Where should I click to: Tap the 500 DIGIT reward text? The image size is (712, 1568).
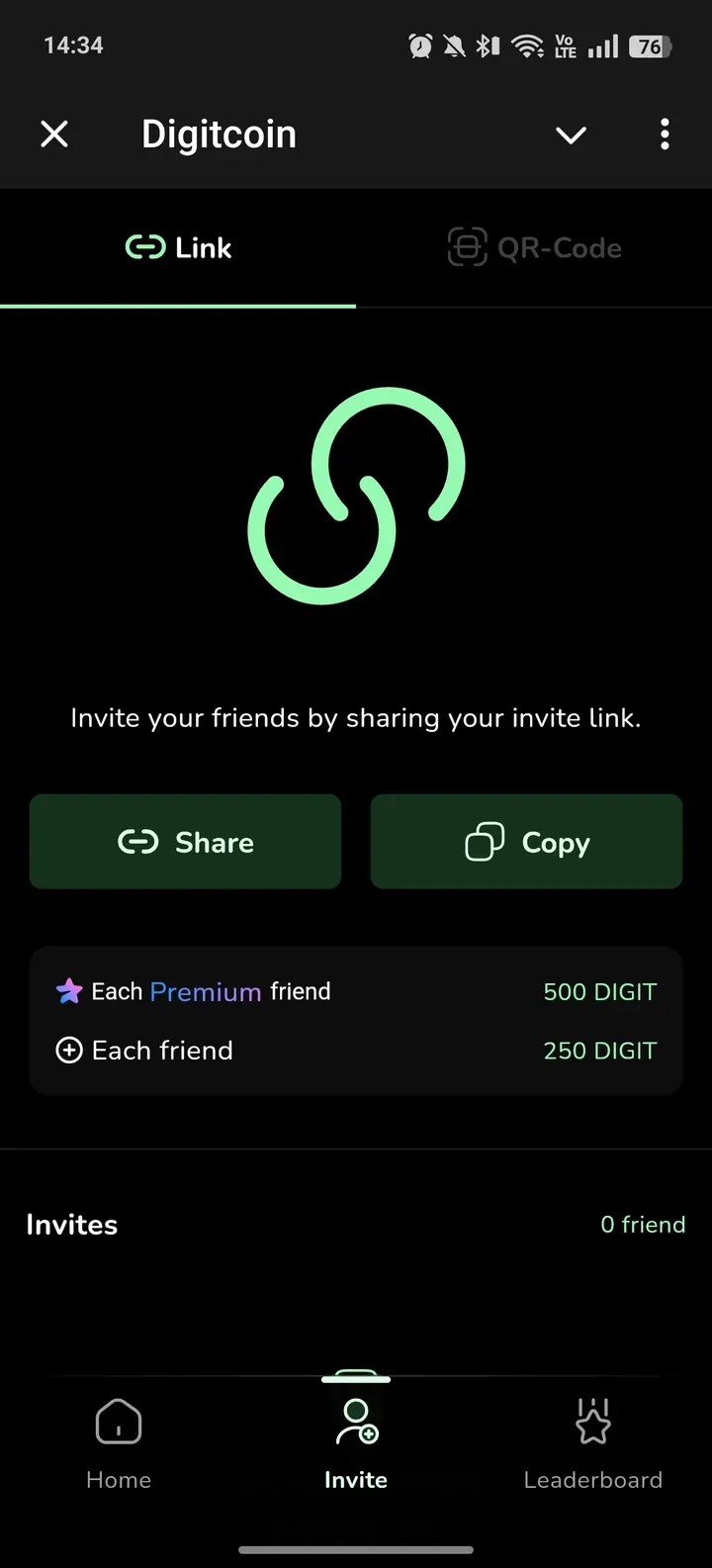tap(599, 990)
